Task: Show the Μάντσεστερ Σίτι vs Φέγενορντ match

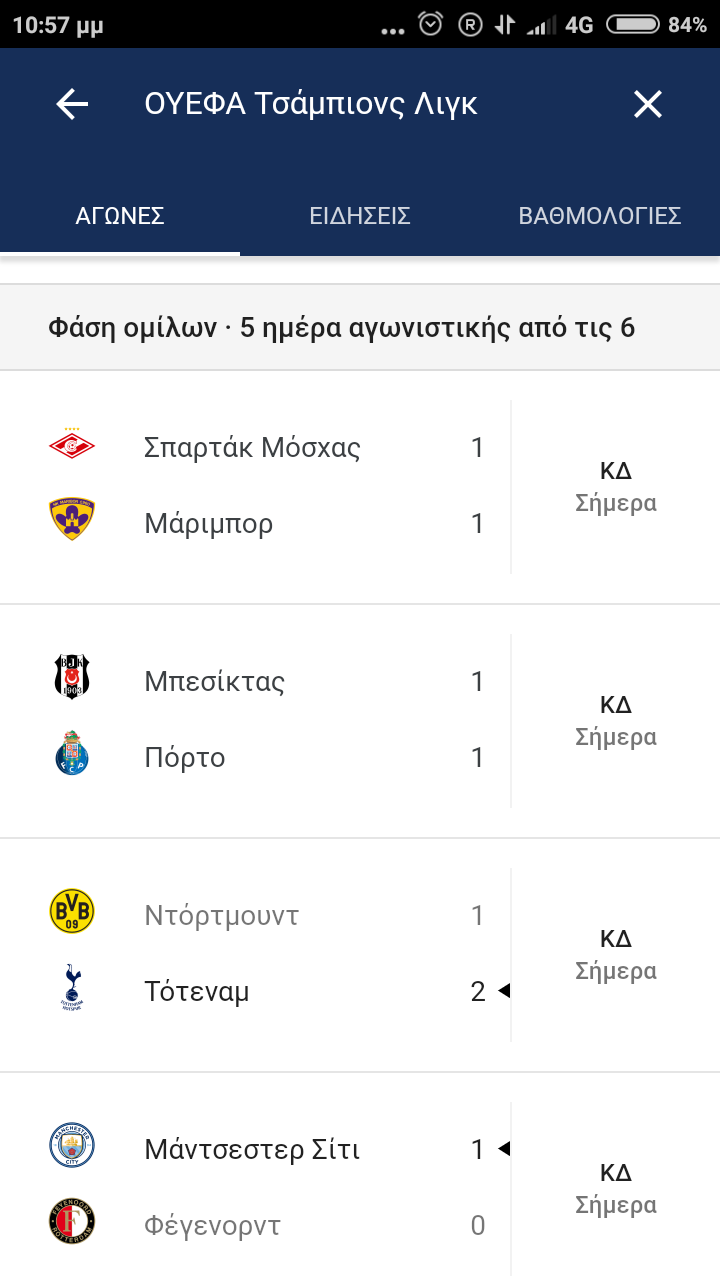Action: (360, 1177)
